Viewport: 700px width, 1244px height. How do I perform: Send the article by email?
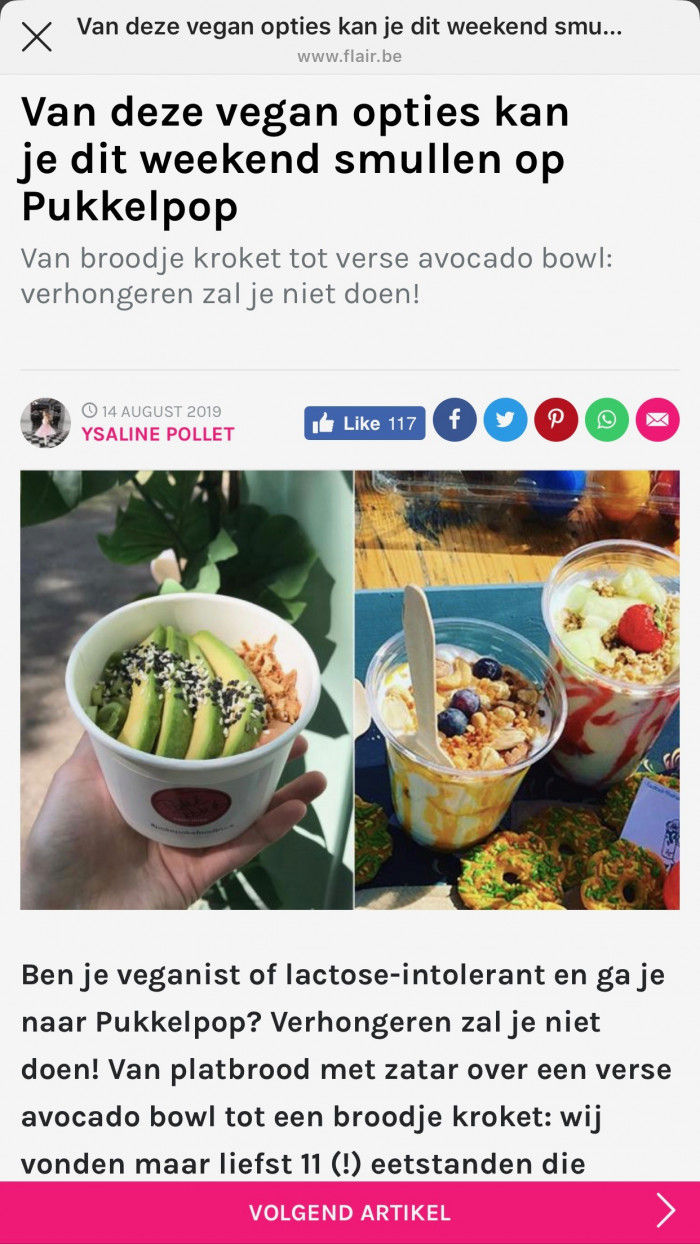[658, 420]
